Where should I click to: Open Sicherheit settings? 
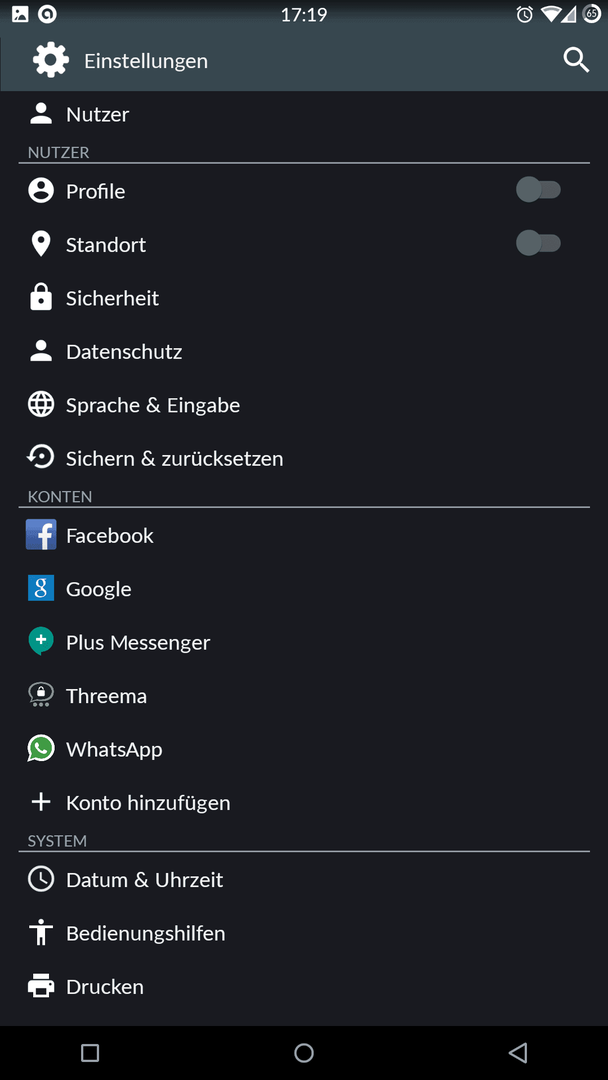pyautogui.click(x=304, y=298)
